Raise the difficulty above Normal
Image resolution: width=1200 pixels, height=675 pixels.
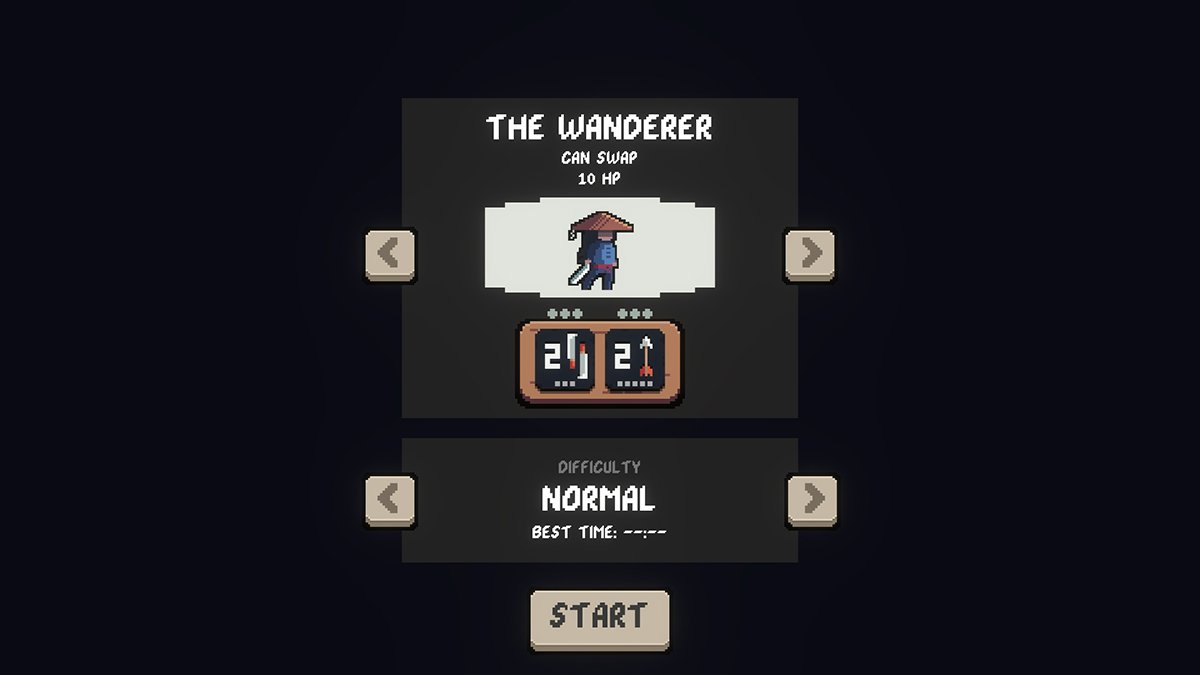click(x=812, y=498)
